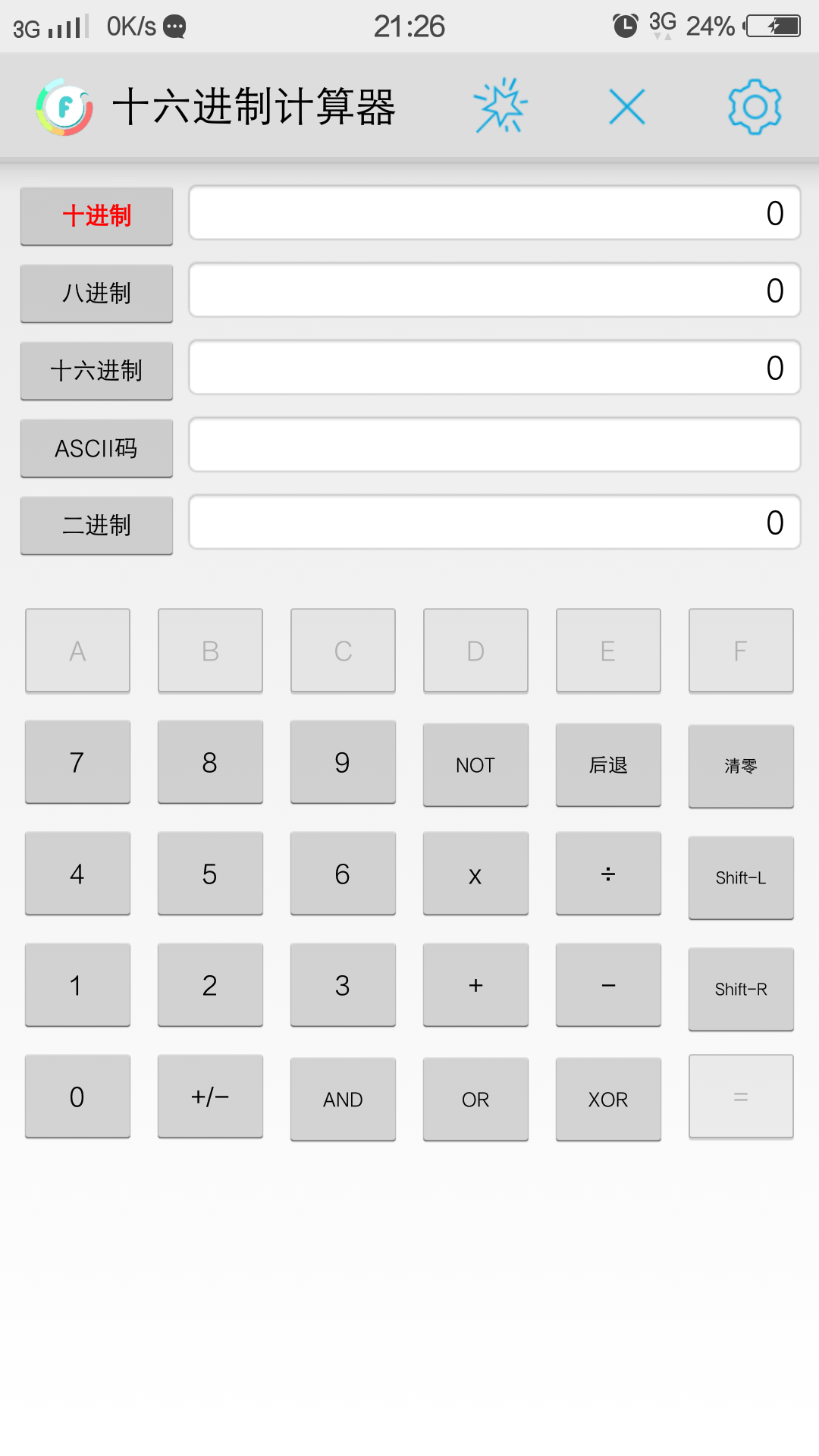Tap the AND operator key
The image size is (819, 1456).
coord(343,1100)
